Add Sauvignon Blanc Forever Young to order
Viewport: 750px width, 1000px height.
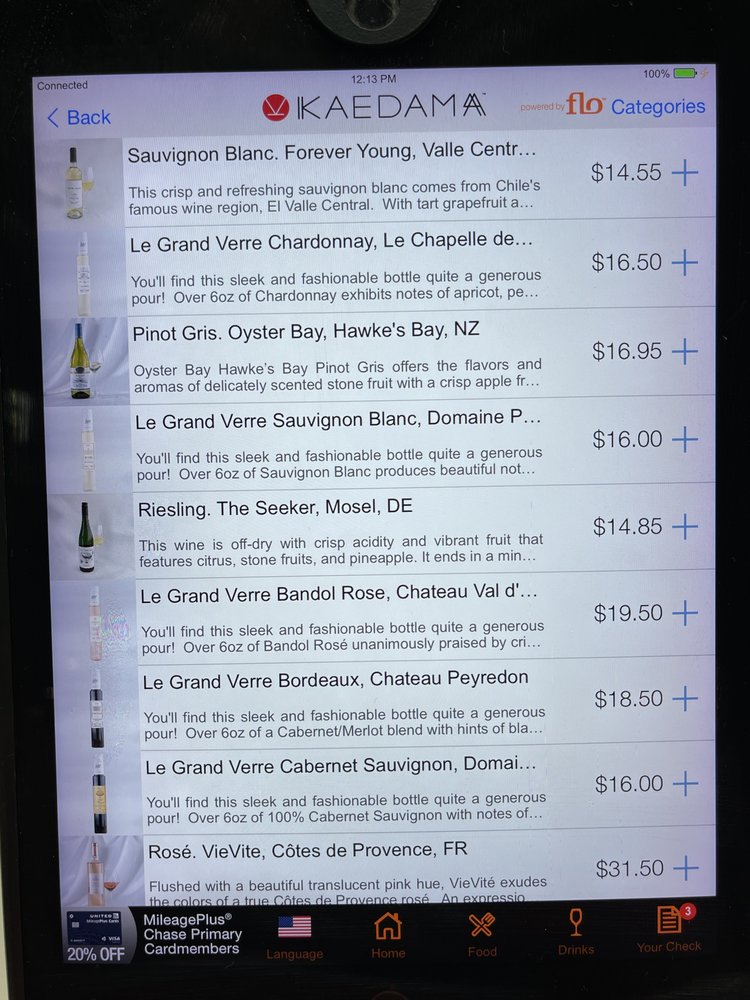click(x=685, y=173)
